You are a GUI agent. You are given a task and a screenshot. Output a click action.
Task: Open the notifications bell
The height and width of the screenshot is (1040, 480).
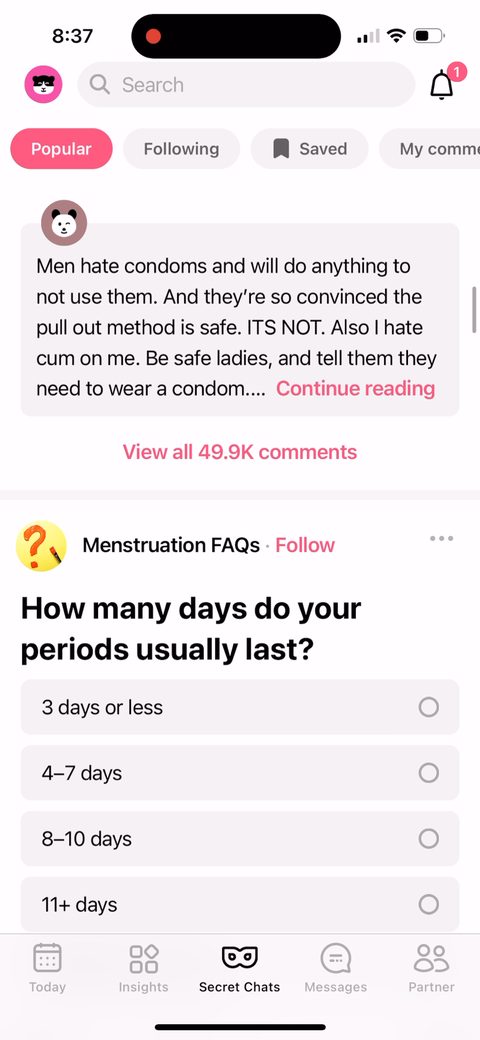pos(442,85)
